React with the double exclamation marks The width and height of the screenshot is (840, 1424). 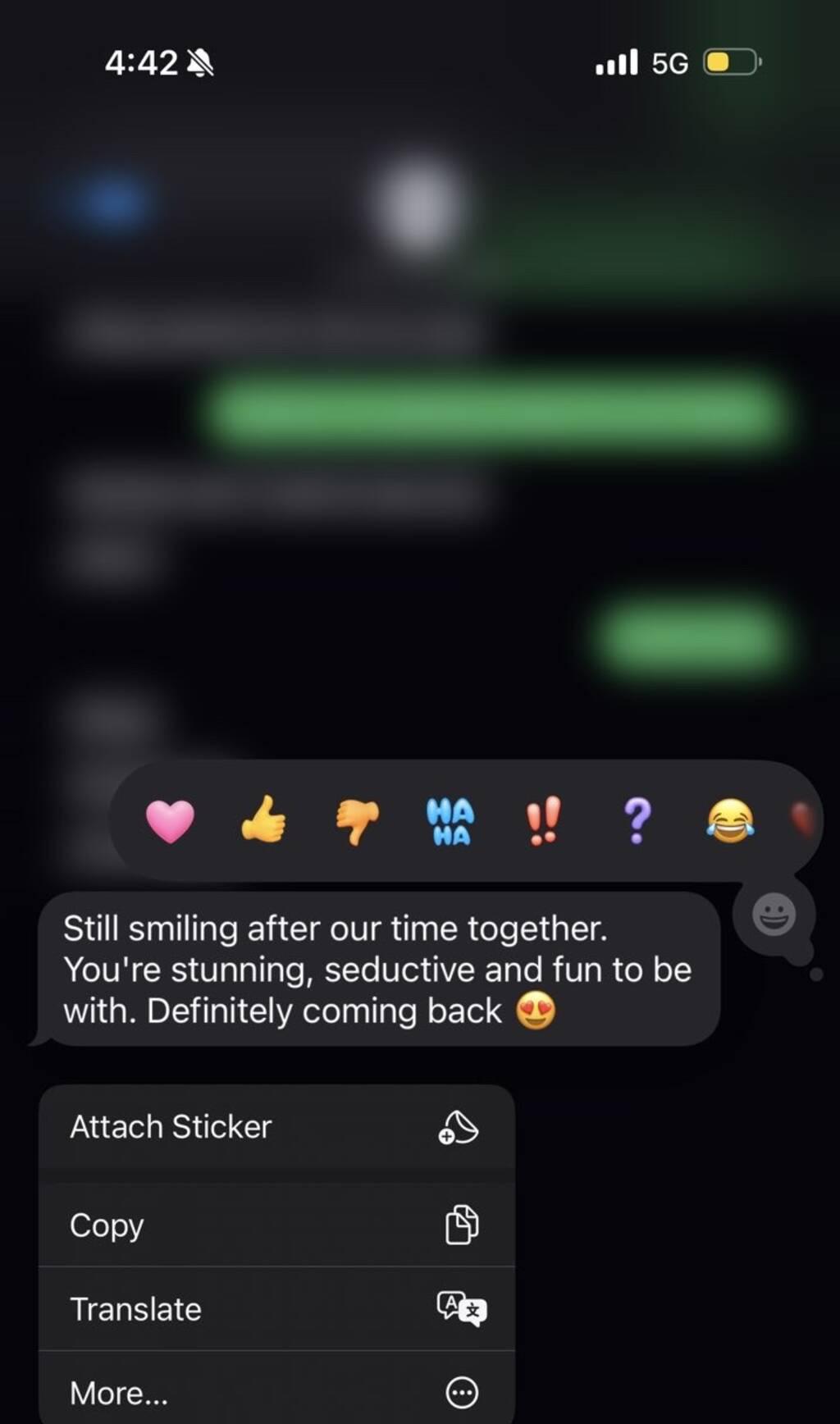pyautogui.click(x=543, y=820)
